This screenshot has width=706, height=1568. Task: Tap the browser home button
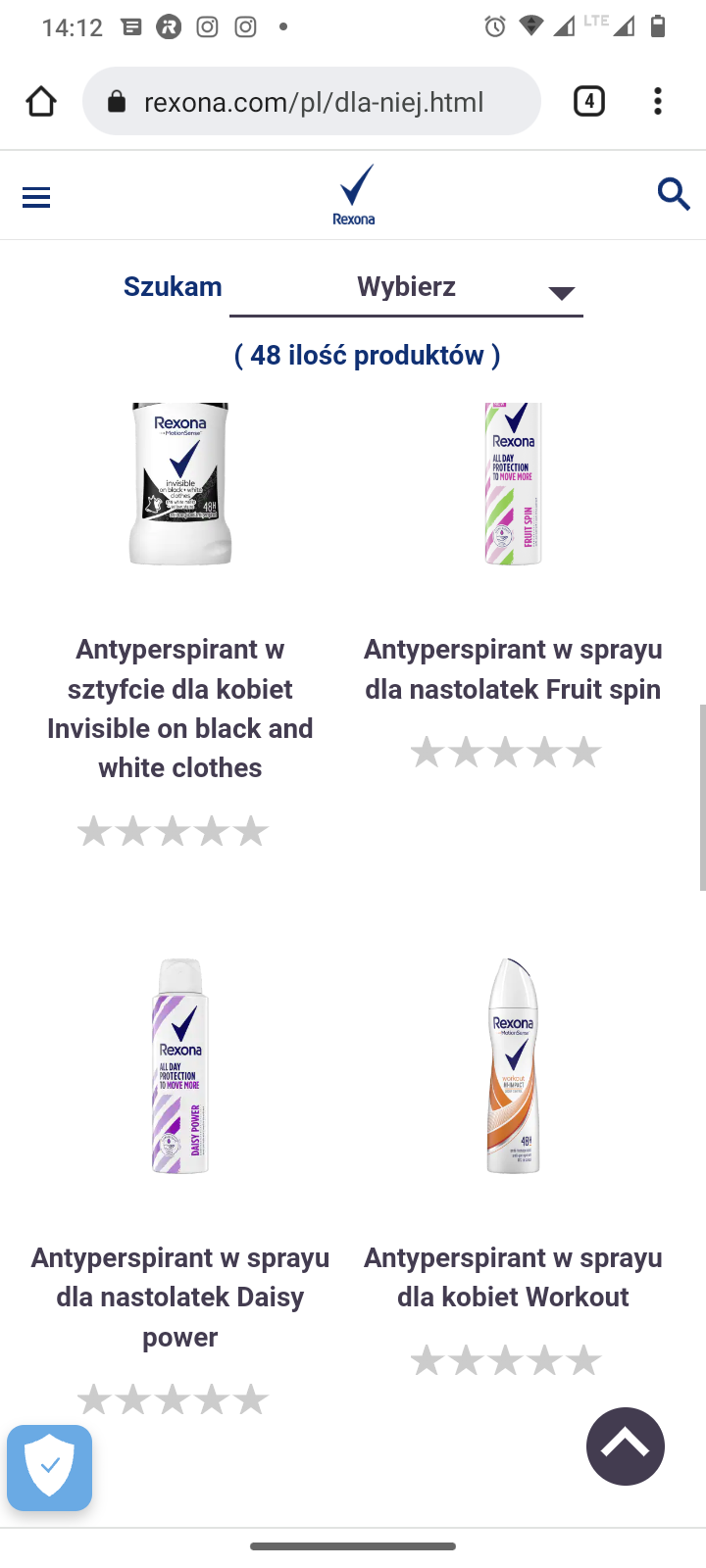41,102
